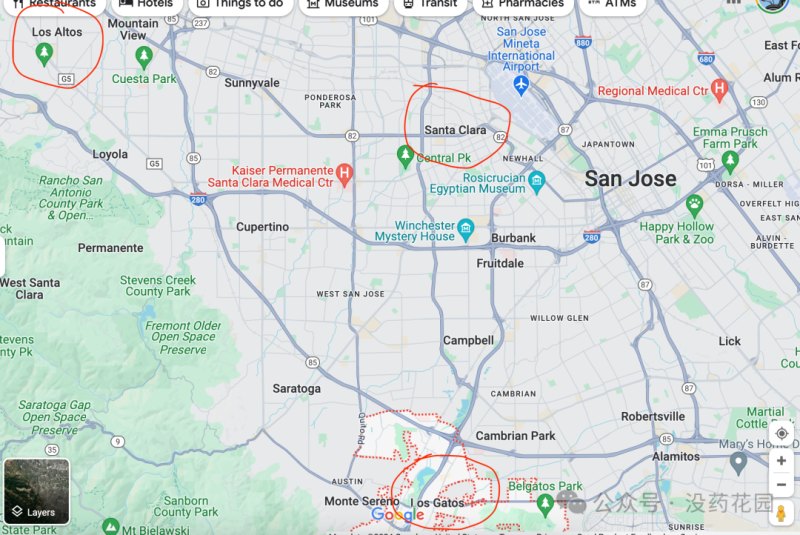Filter map by the Hotels chip
The width and height of the screenshot is (800, 535).
tap(145, 4)
